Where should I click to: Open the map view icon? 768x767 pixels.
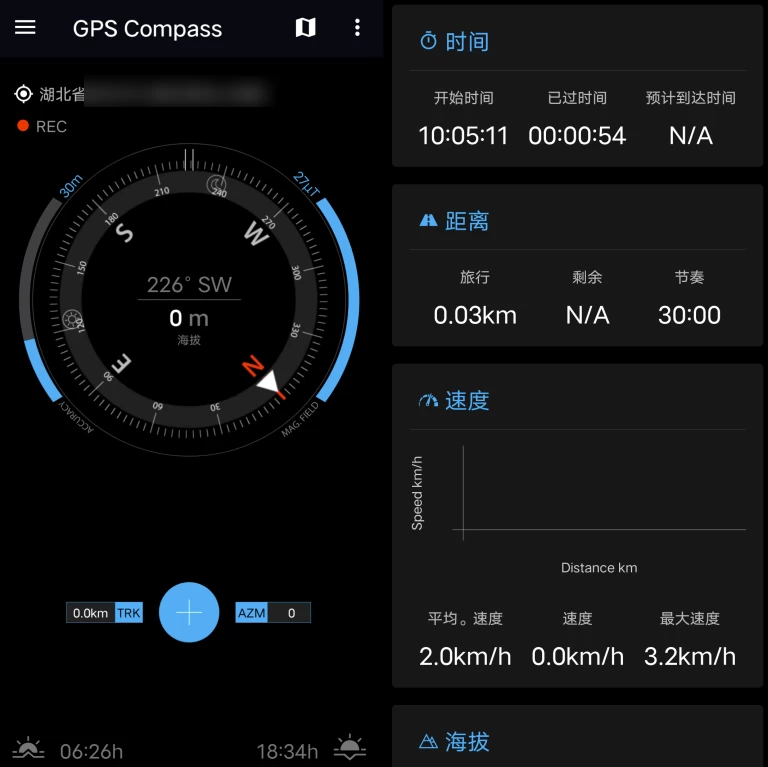(x=306, y=28)
